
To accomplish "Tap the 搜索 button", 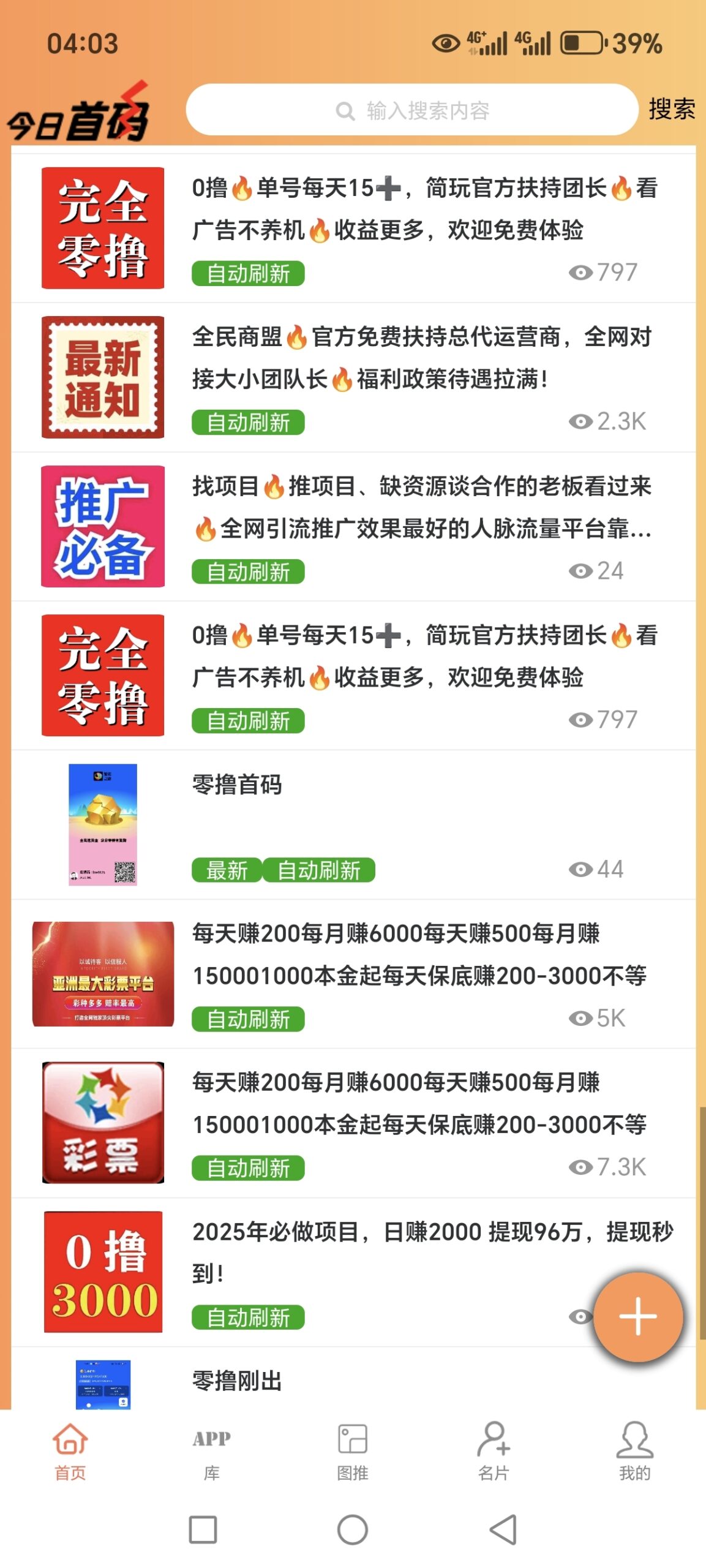I will pos(671,110).
